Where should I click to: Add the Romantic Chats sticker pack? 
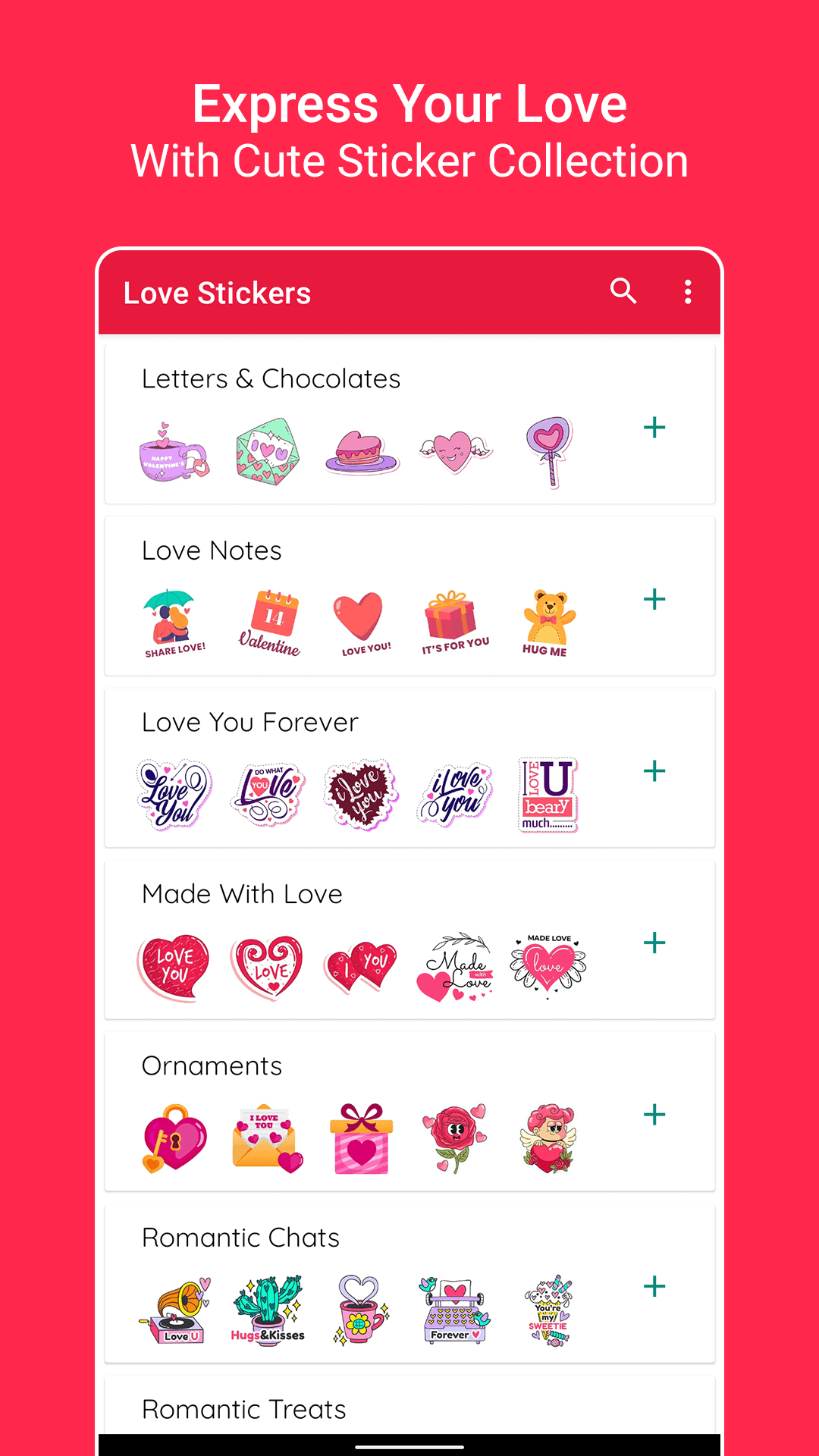tap(654, 1287)
